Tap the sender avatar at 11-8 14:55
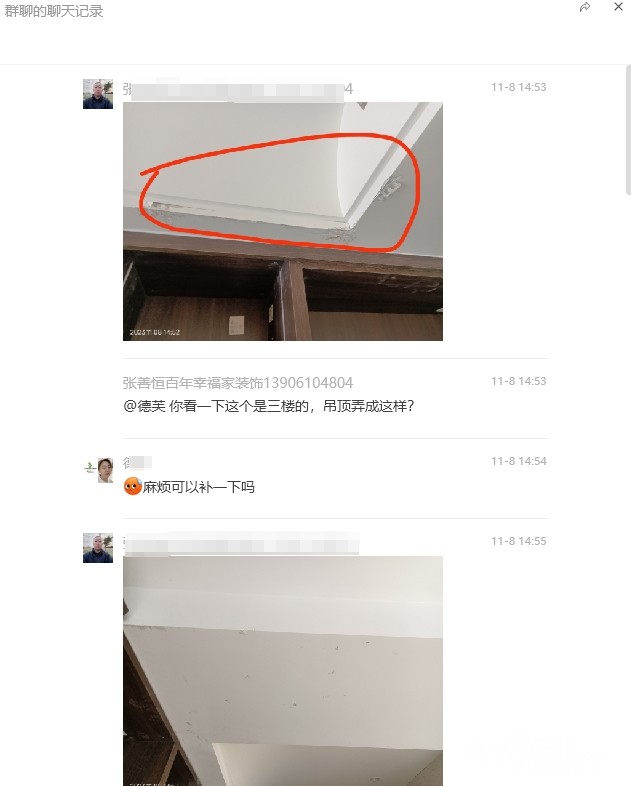The width and height of the screenshot is (631, 786). point(98,548)
